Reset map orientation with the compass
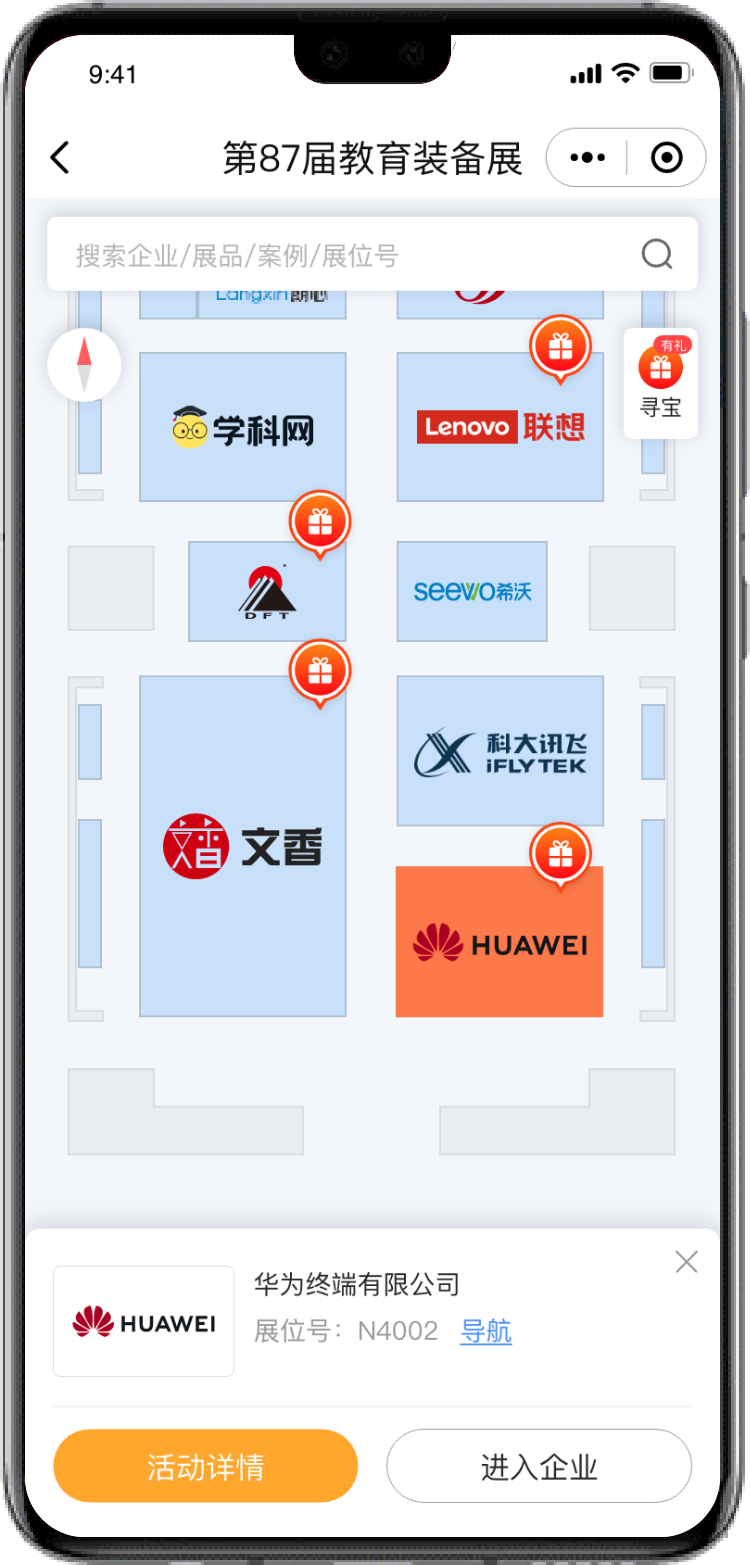The width and height of the screenshot is (750, 1565). pyautogui.click(x=85, y=365)
